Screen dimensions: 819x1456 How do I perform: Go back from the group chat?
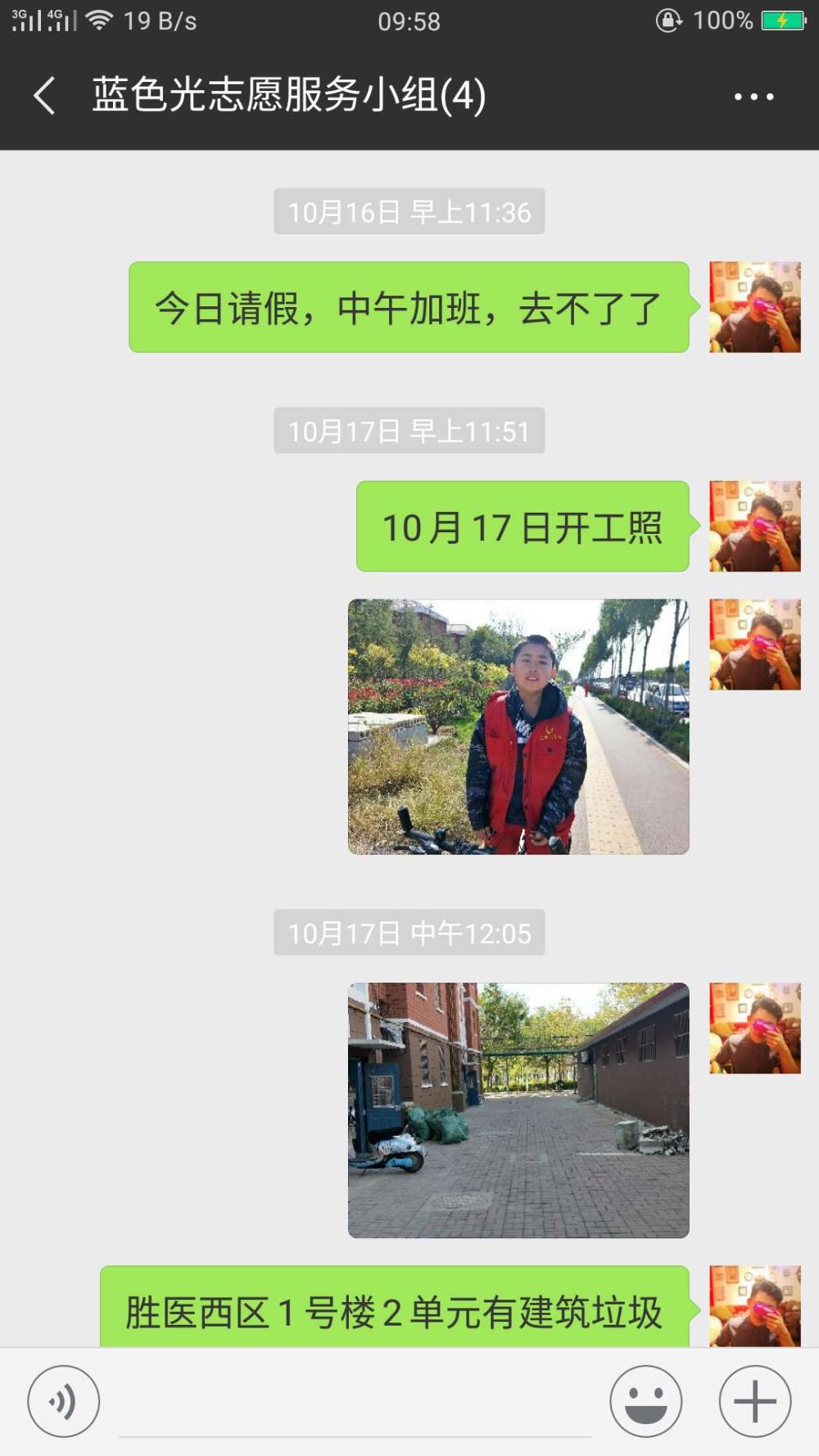coord(45,96)
